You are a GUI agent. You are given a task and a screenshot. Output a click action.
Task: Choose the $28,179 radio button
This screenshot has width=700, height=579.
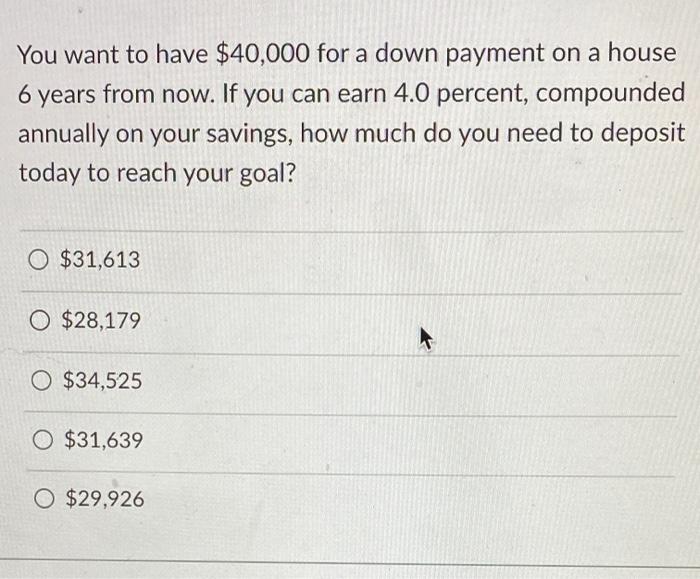tap(40, 321)
